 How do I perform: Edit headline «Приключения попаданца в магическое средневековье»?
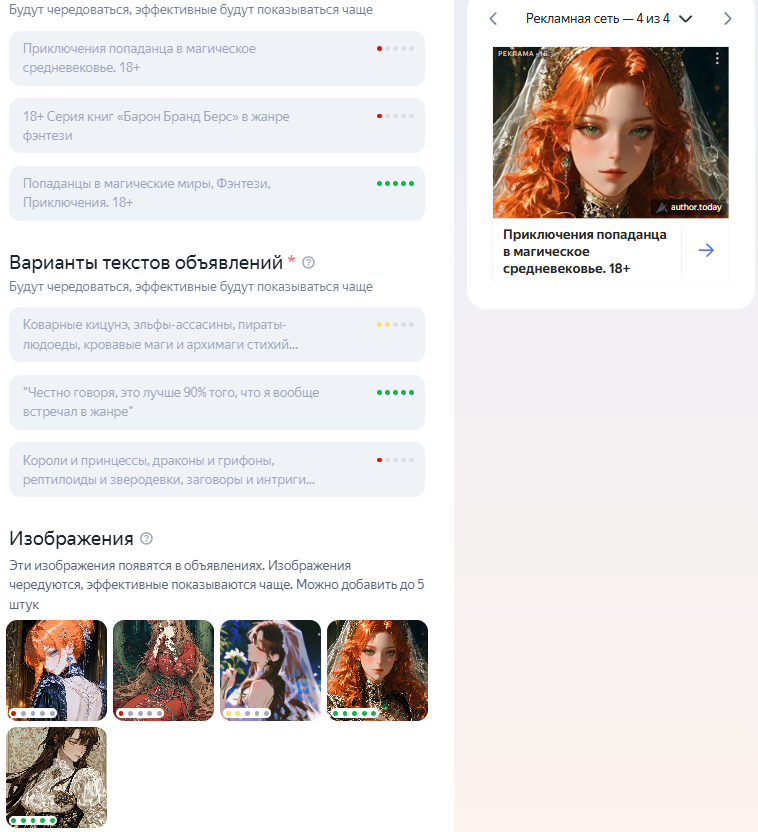[x=190, y=58]
